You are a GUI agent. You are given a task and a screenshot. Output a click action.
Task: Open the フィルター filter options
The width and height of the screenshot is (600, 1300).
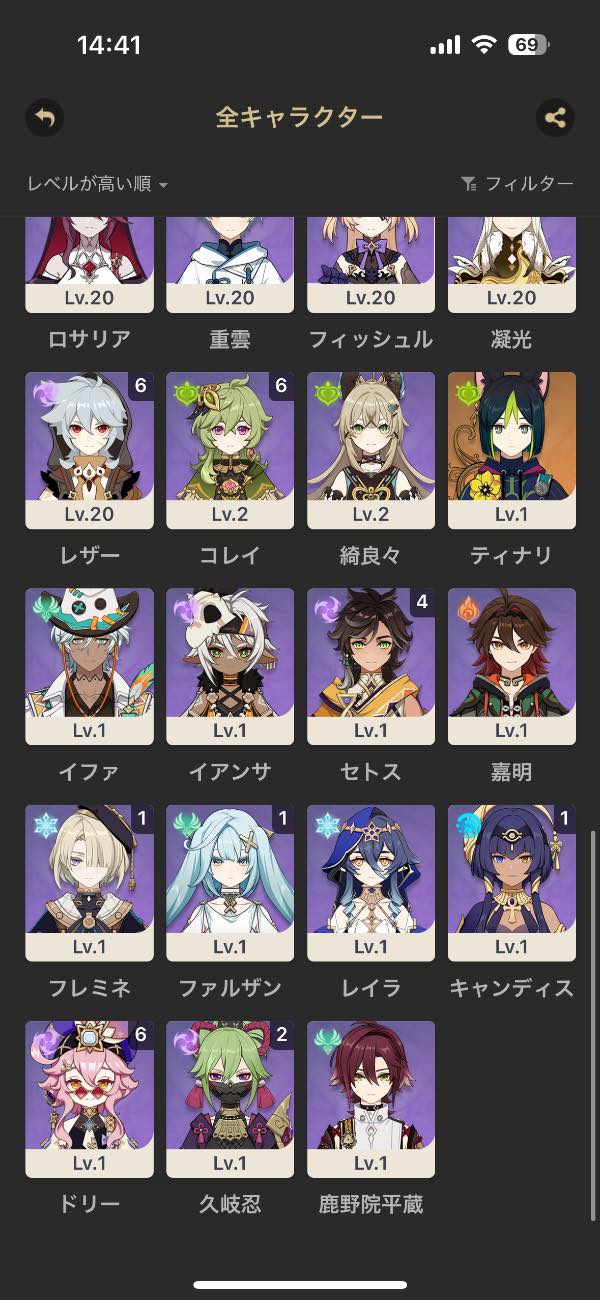pos(517,184)
